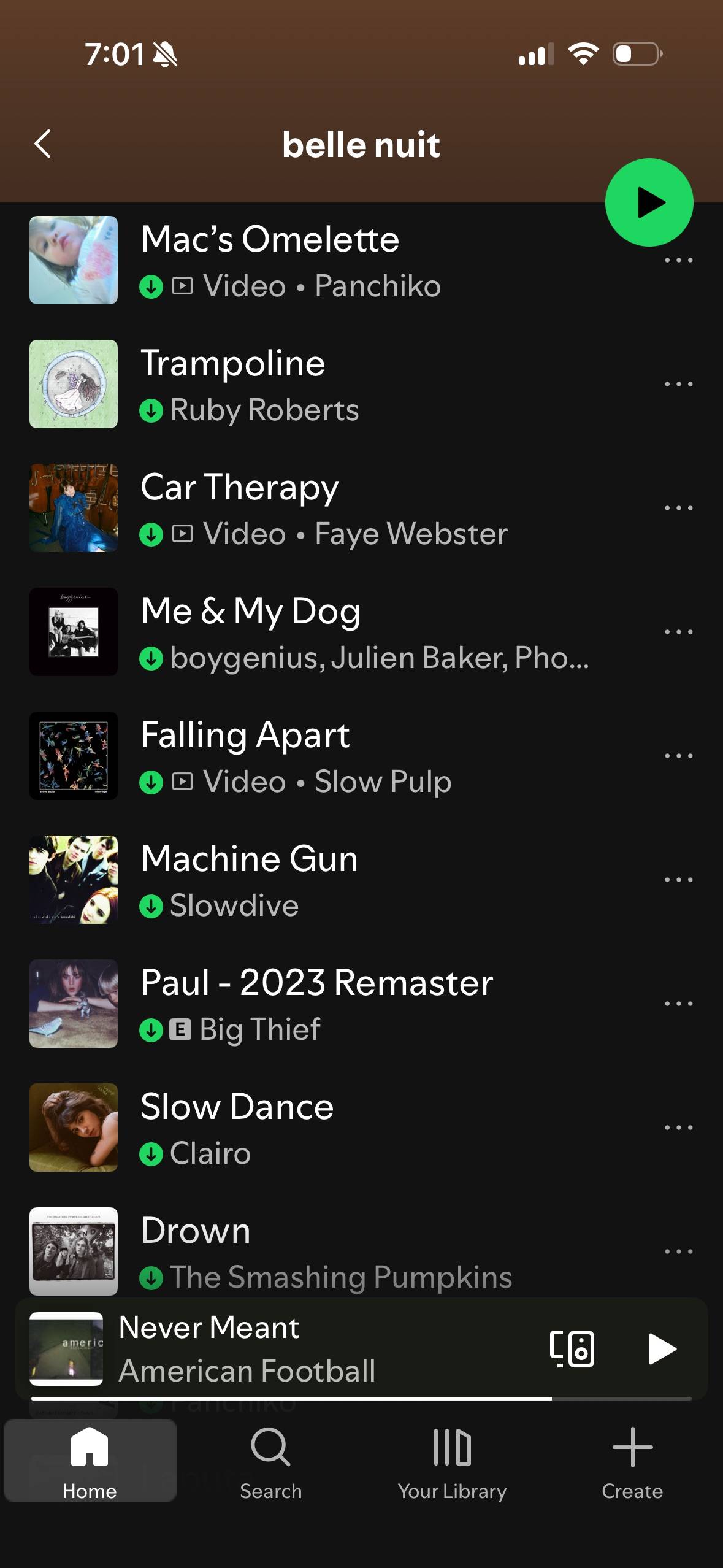This screenshot has height=1568, width=723.
Task: Open the connect to a device menu
Action: (x=572, y=1348)
